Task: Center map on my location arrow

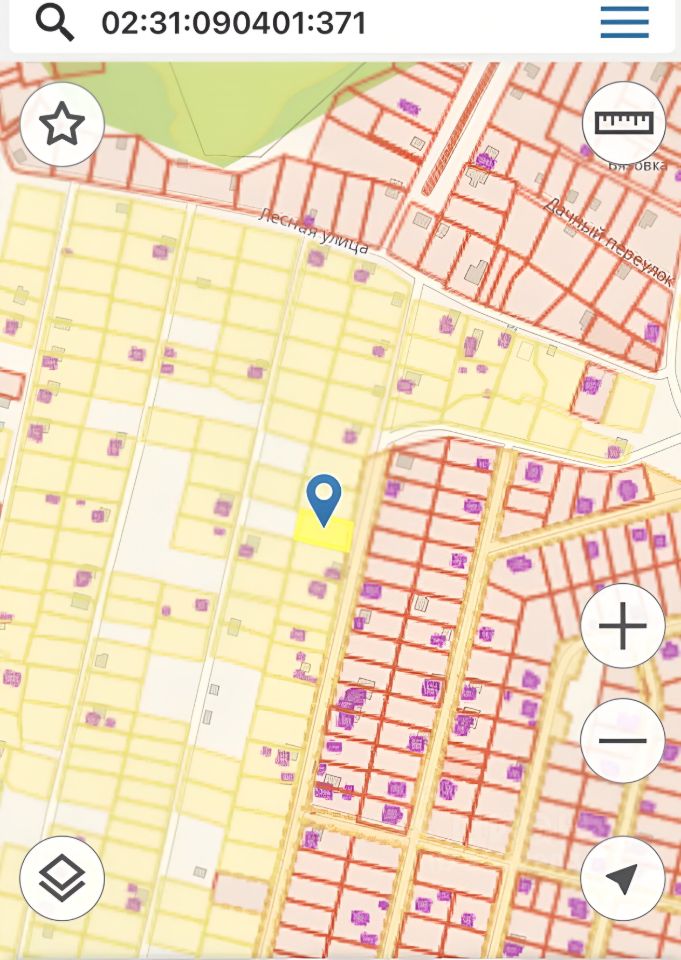Action: 622,879
